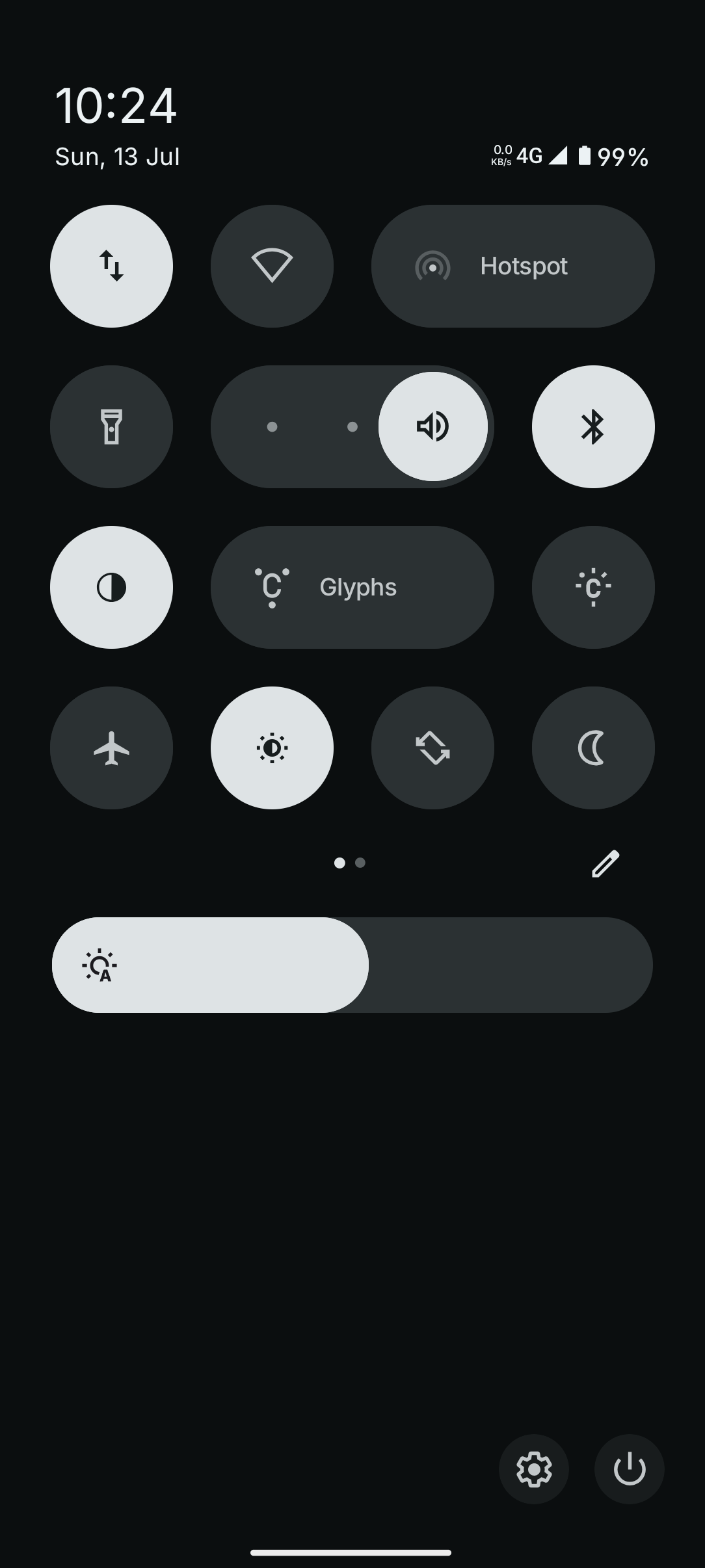Disable Bluetooth
Viewport: 705px width, 1568px height.
593,426
